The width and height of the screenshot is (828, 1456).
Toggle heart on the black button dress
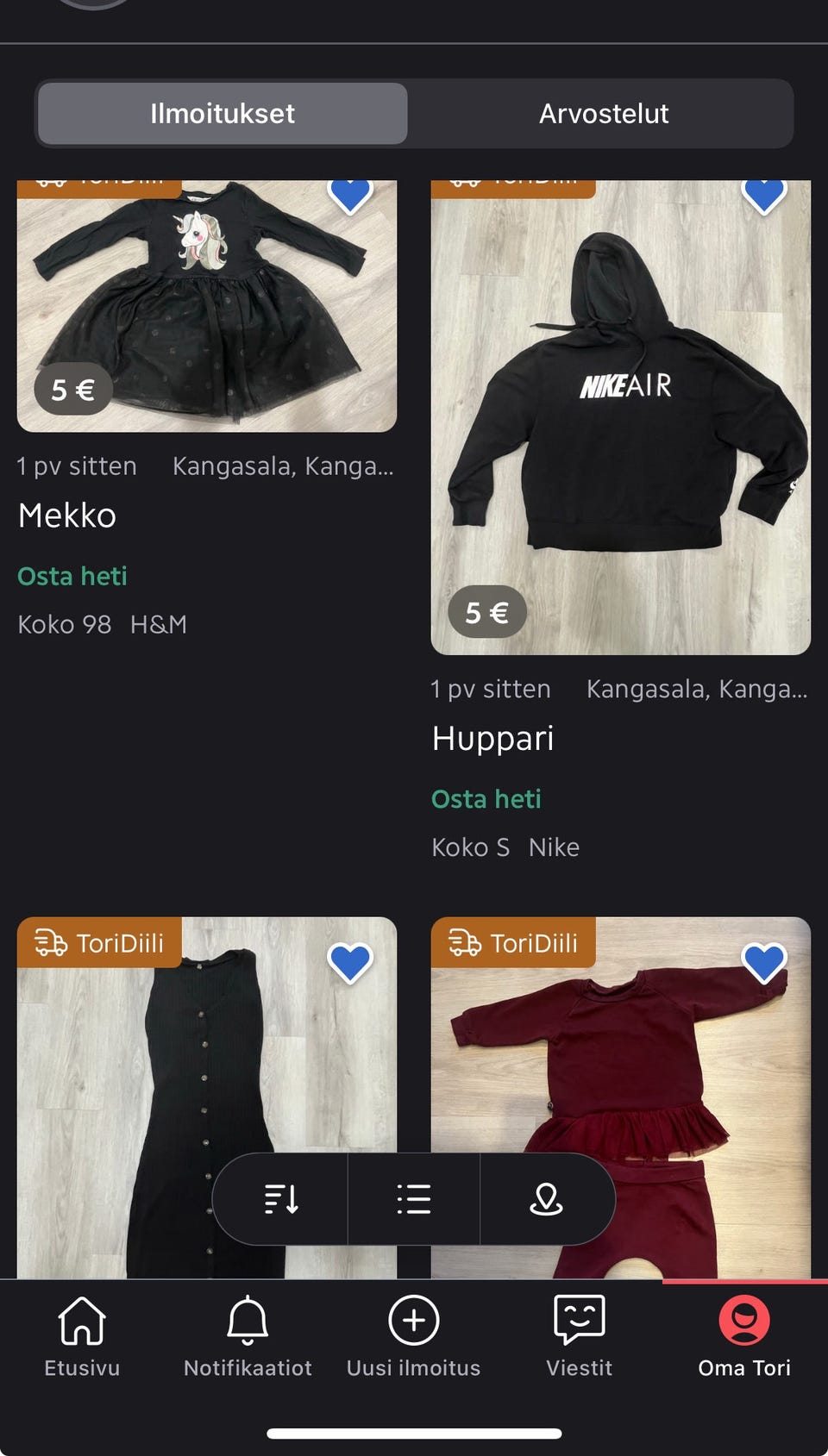tap(350, 962)
